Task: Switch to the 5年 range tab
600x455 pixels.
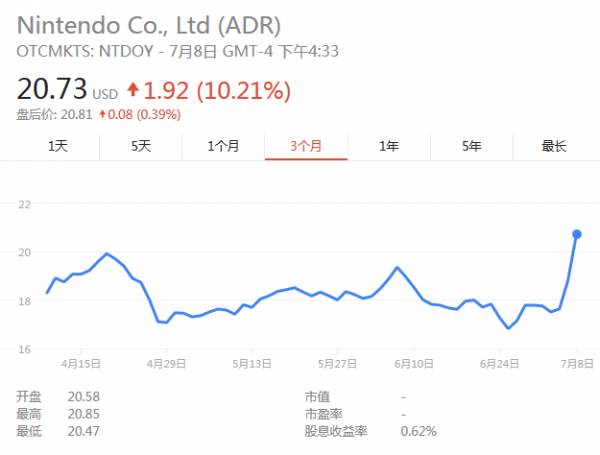Action: tap(471, 146)
